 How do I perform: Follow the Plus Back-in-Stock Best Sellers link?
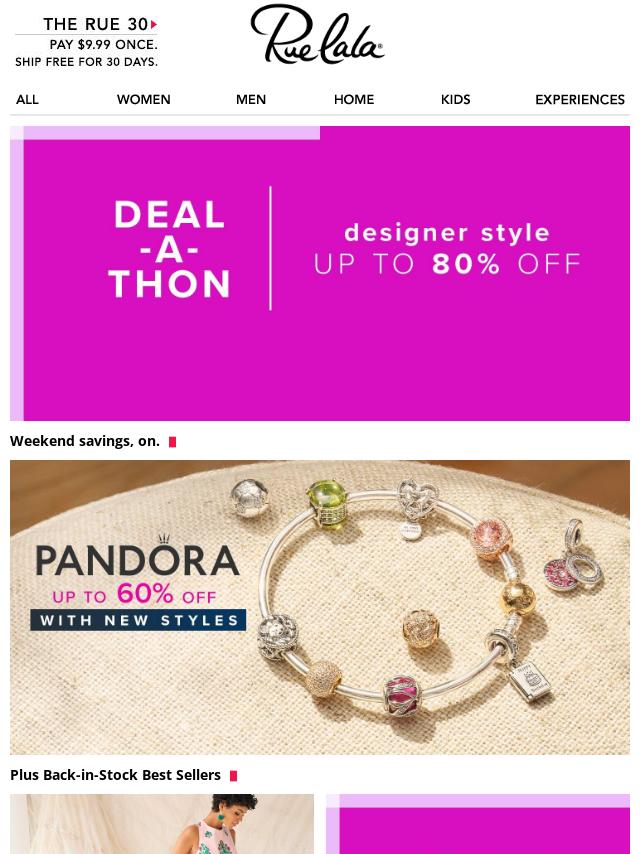tap(116, 775)
